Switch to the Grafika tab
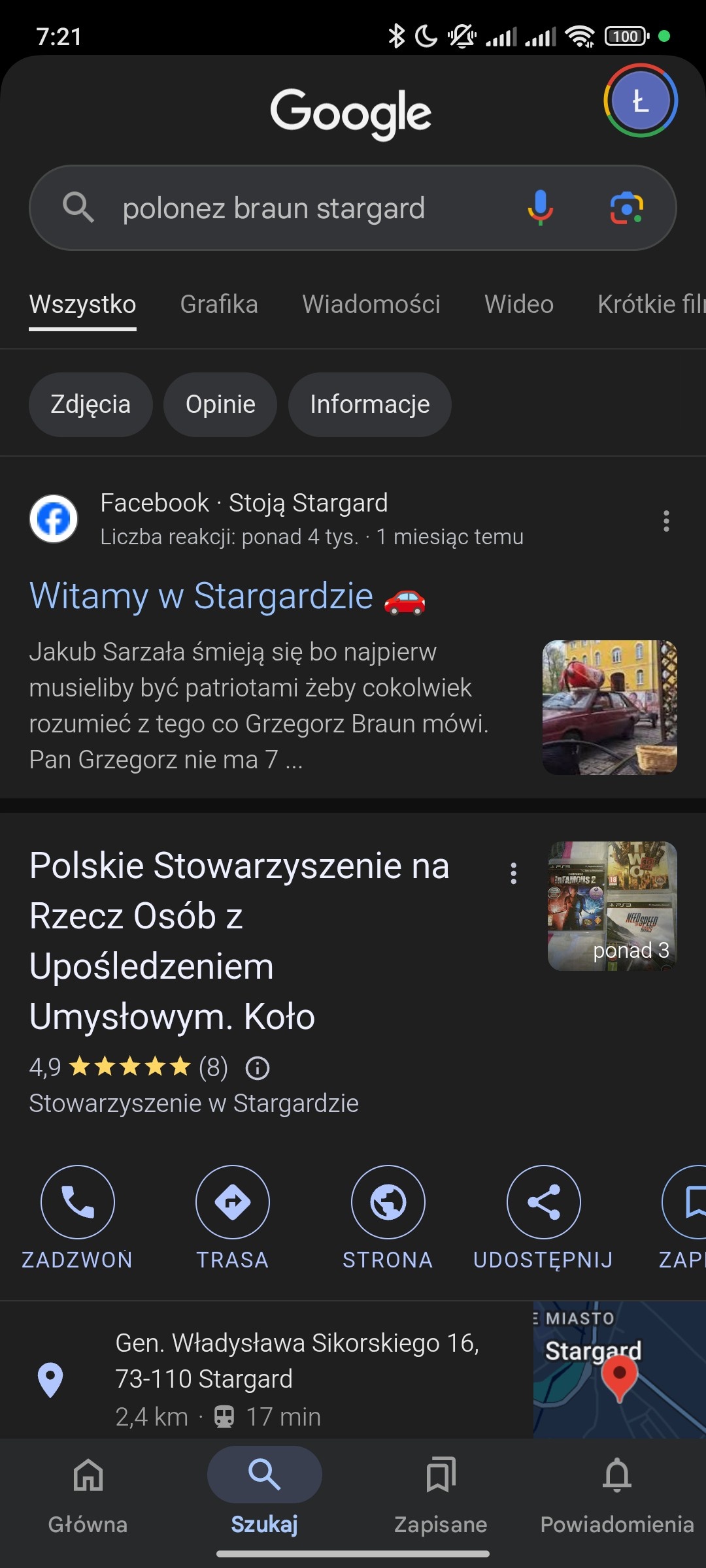Image resolution: width=706 pixels, height=1568 pixels. tap(219, 304)
